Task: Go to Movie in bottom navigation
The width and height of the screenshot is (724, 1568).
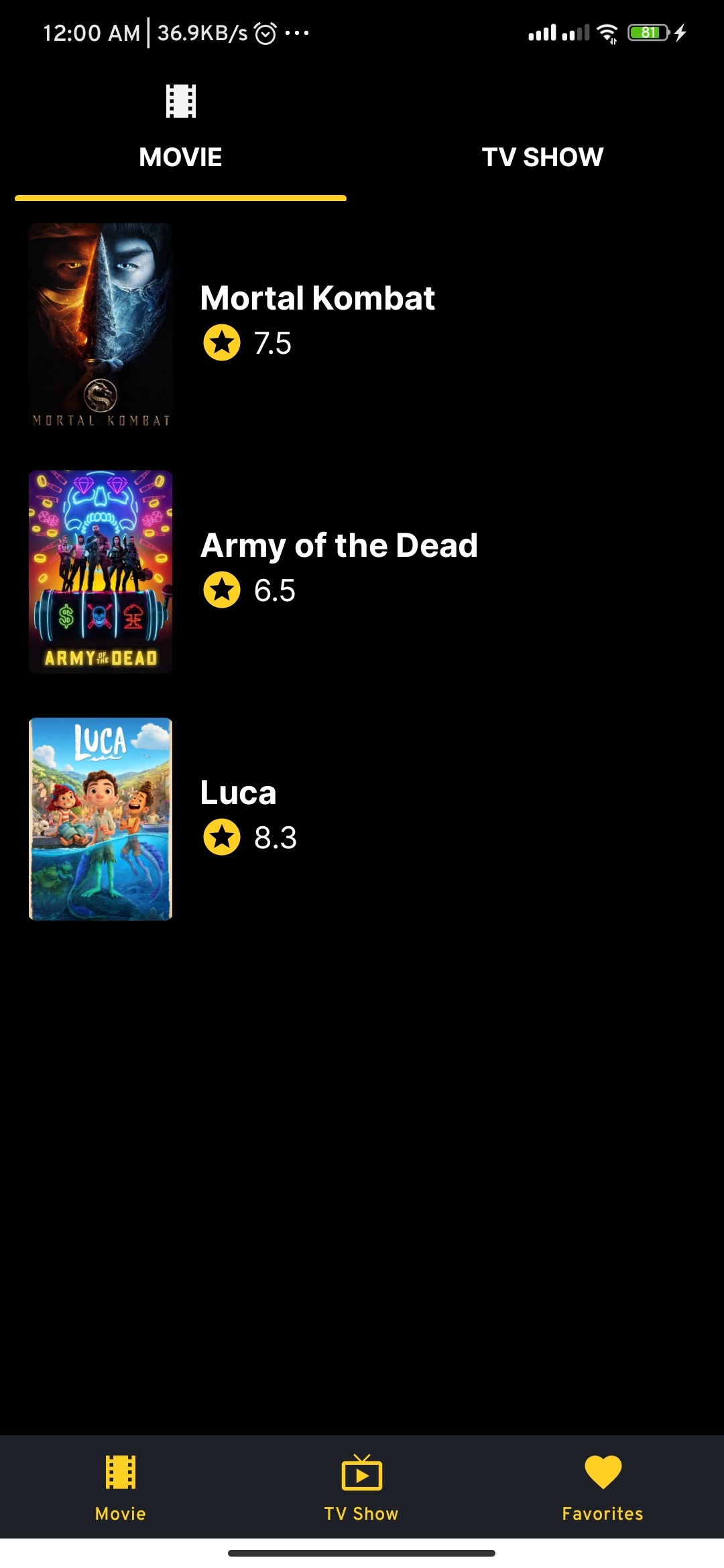Action: (x=121, y=1487)
